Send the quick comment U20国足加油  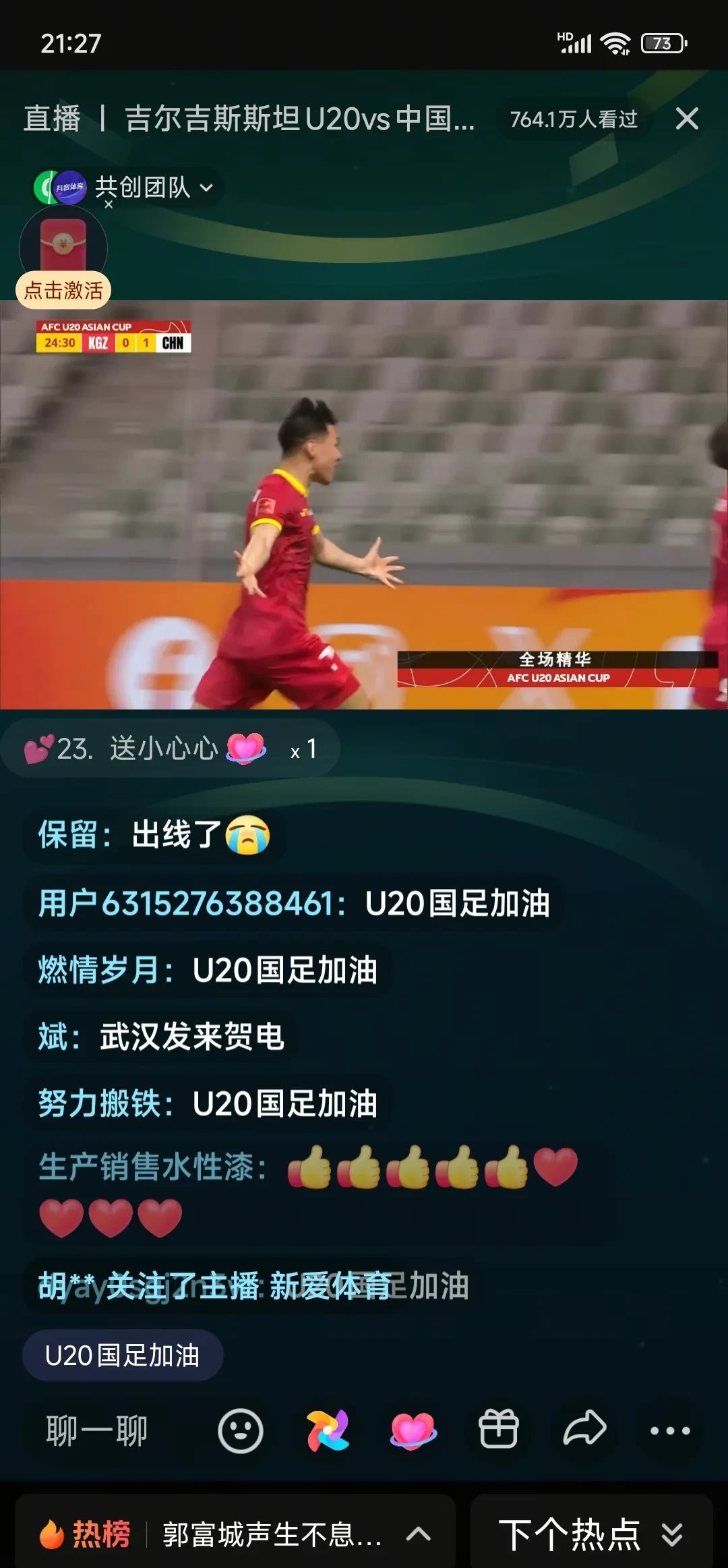122,1356
